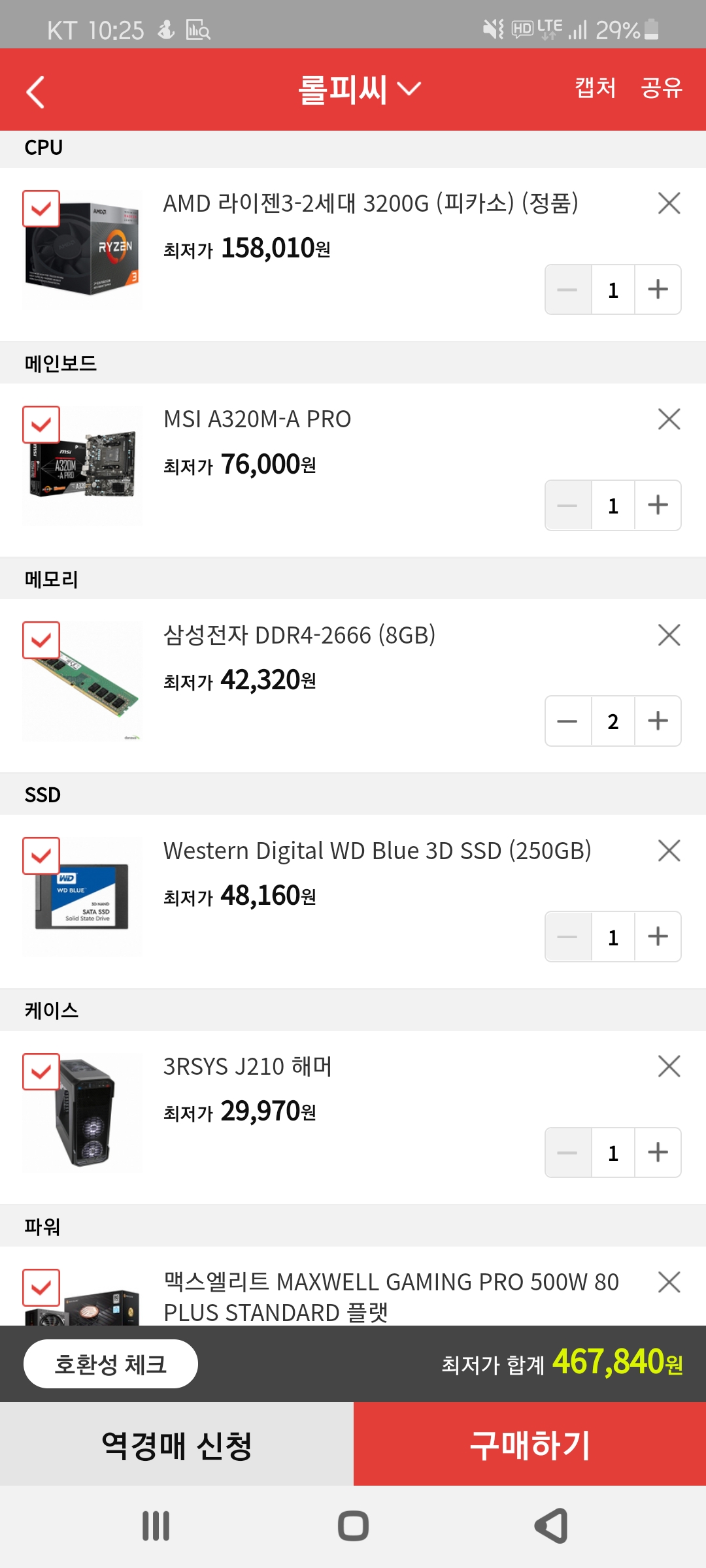Go back using the header arrow
The image size is (706, 1568).
(x=35, y=91)
